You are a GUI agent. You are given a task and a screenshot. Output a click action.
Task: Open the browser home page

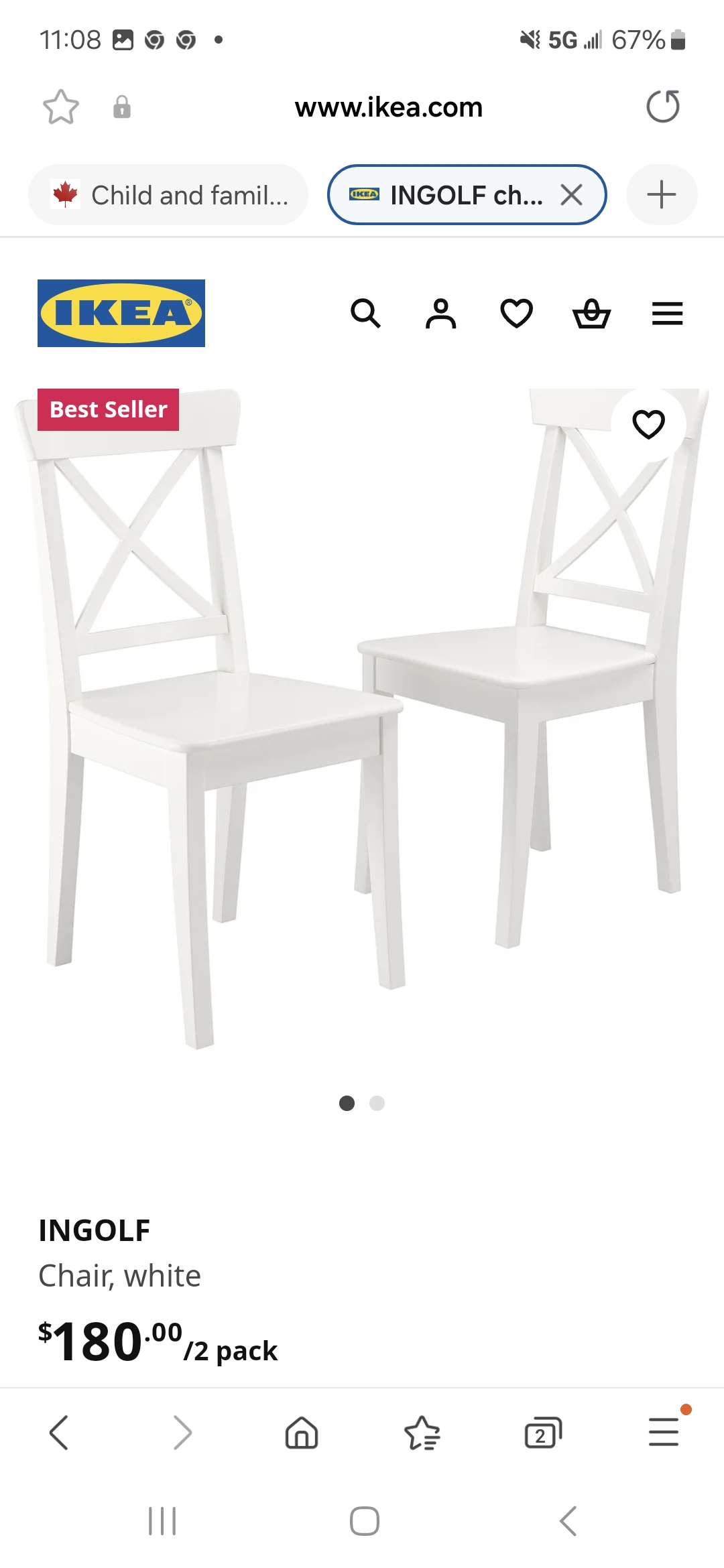coord(302,1433)
